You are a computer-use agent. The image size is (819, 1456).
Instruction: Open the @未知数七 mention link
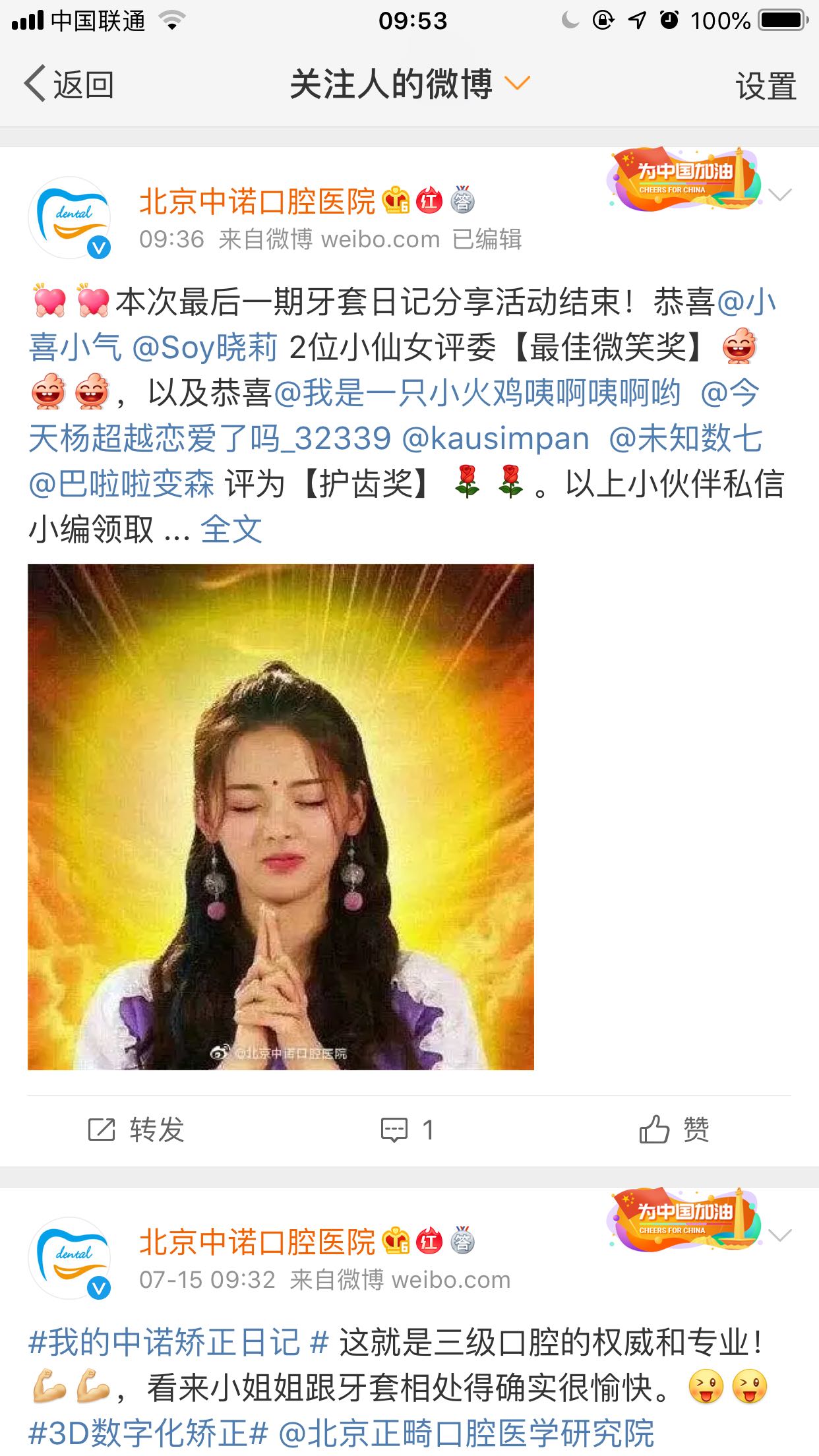point(686,439)
